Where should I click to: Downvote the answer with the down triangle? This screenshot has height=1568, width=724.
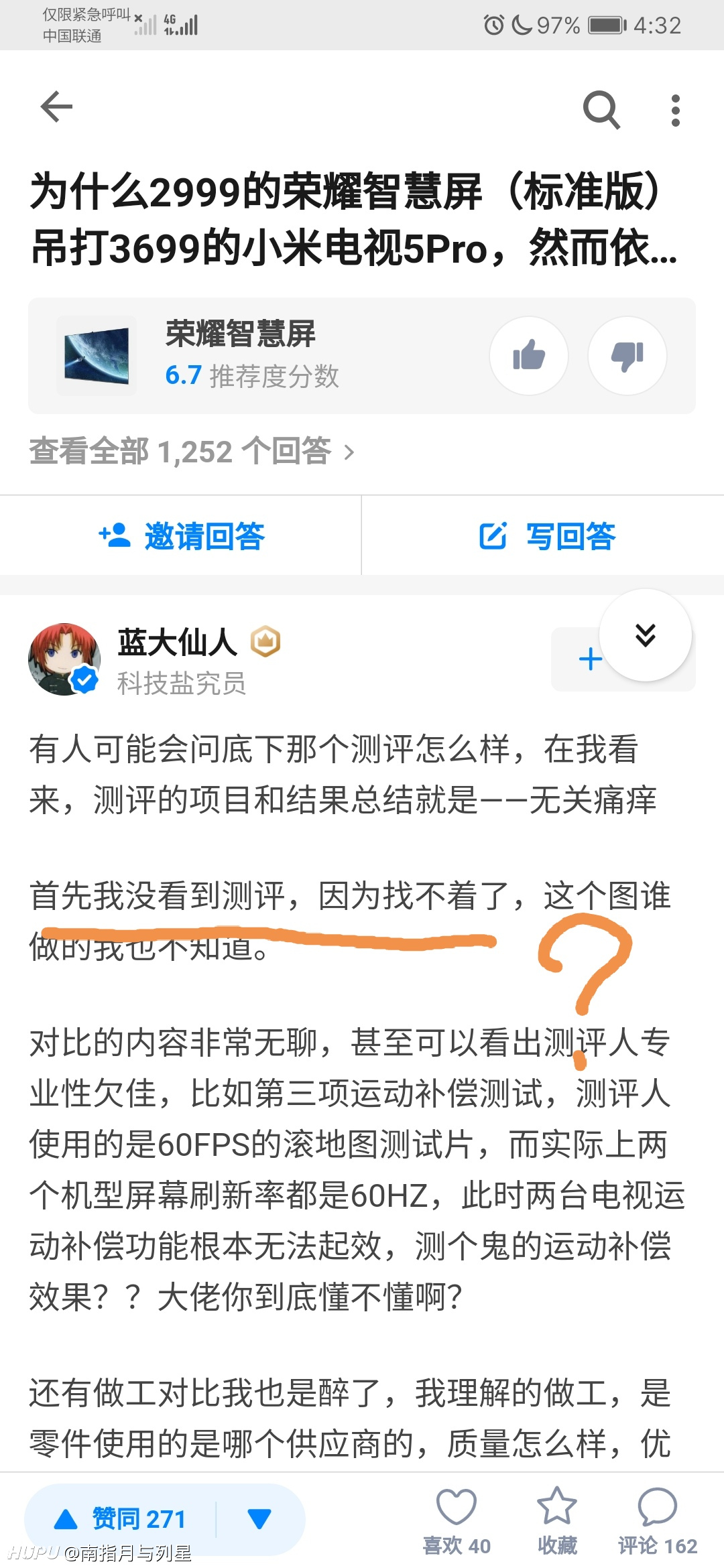(x=260, y=1518)
